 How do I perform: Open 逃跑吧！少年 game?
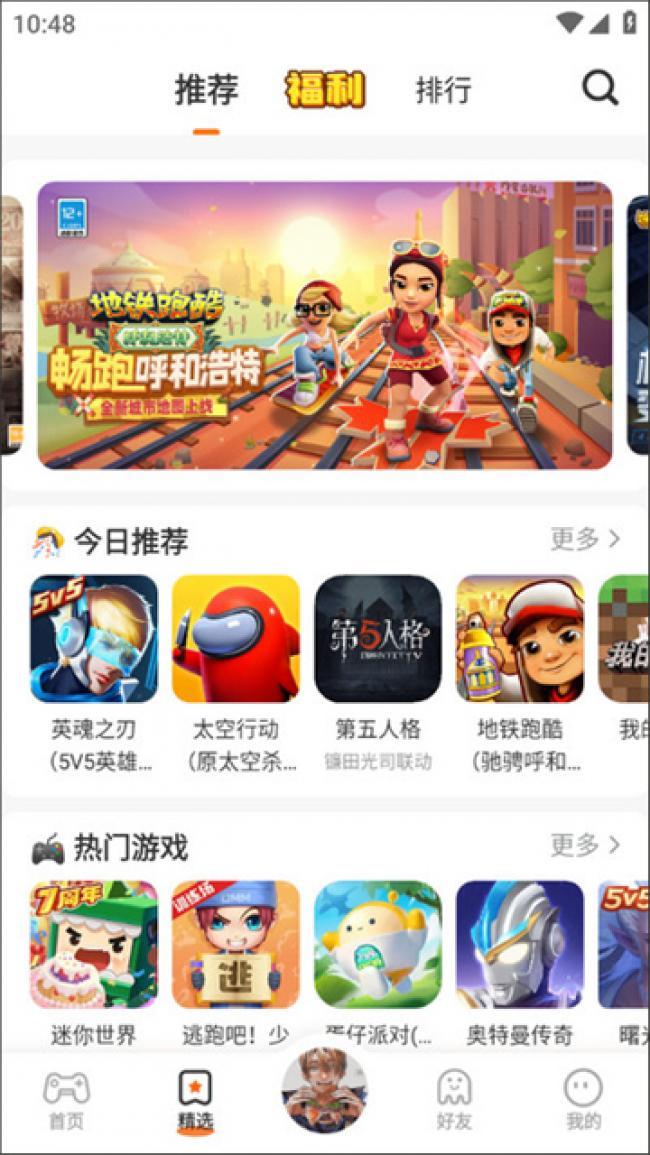click(236, 944)
